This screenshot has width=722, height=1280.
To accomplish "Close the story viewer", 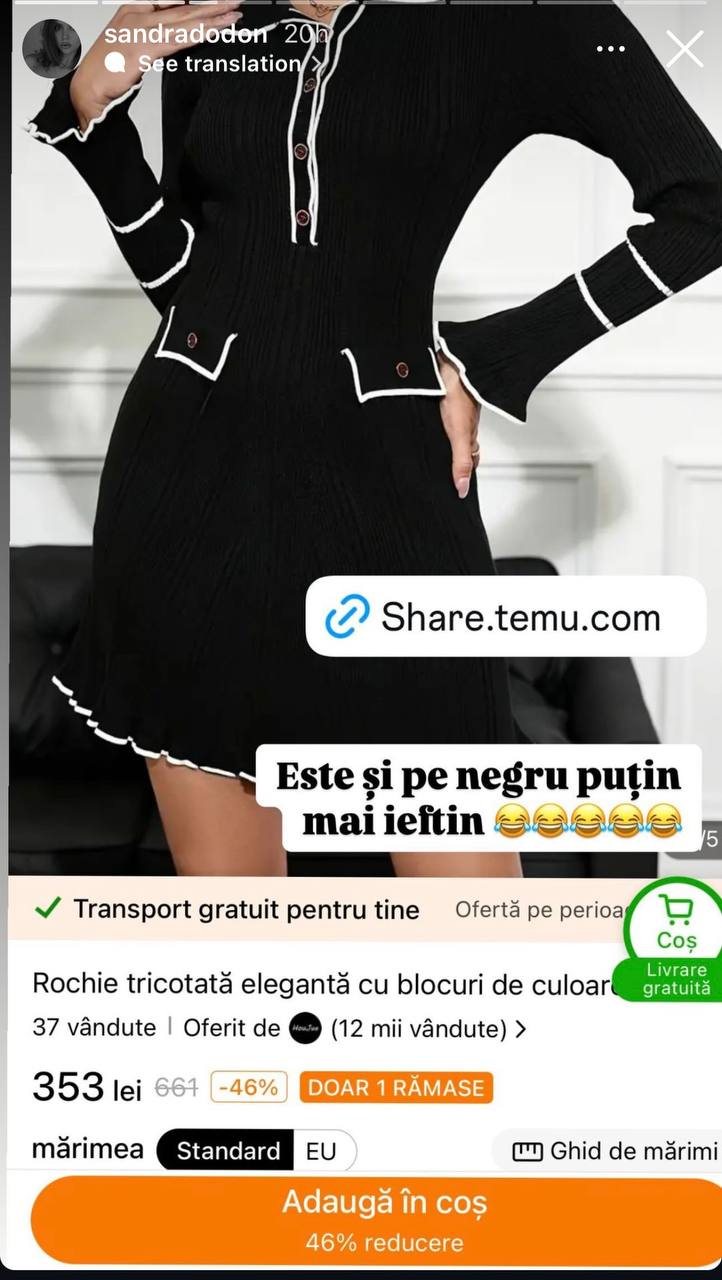I will (685, 49).
